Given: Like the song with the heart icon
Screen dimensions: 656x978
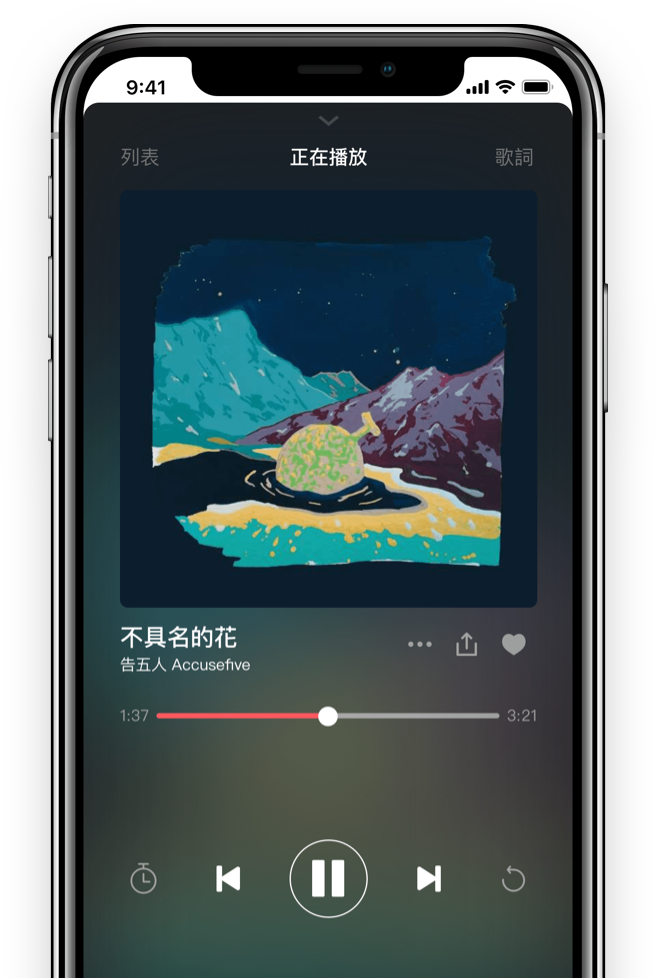Looking at the screenshot, I should click(513, 645).
